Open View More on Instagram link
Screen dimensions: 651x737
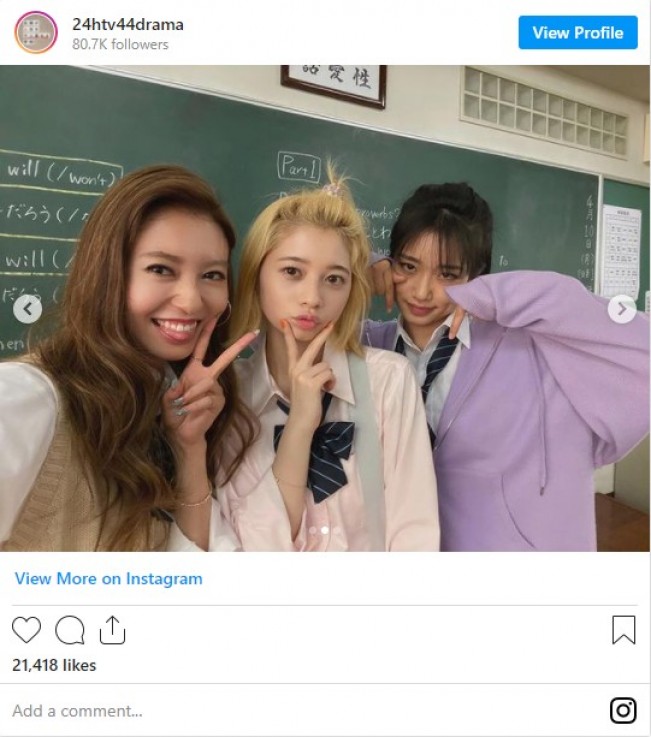pos(108,579)
